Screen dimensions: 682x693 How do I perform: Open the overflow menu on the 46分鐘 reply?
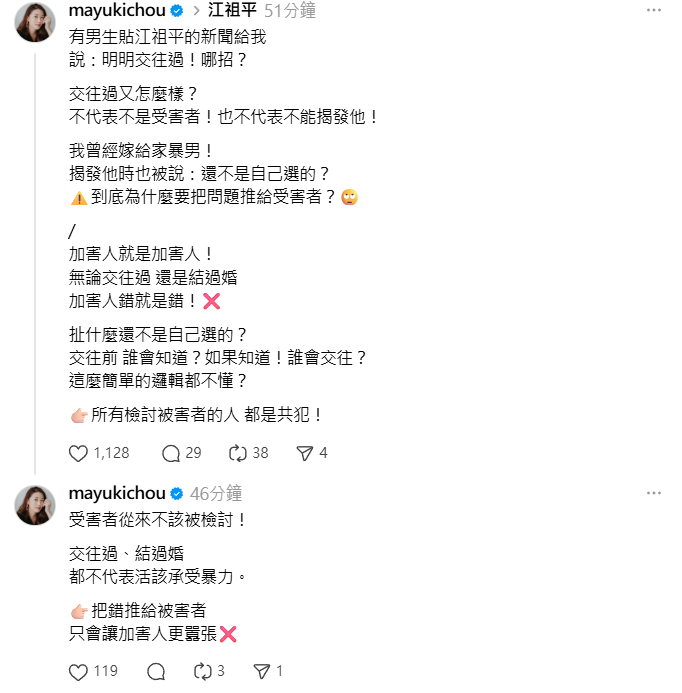point(654,493)
